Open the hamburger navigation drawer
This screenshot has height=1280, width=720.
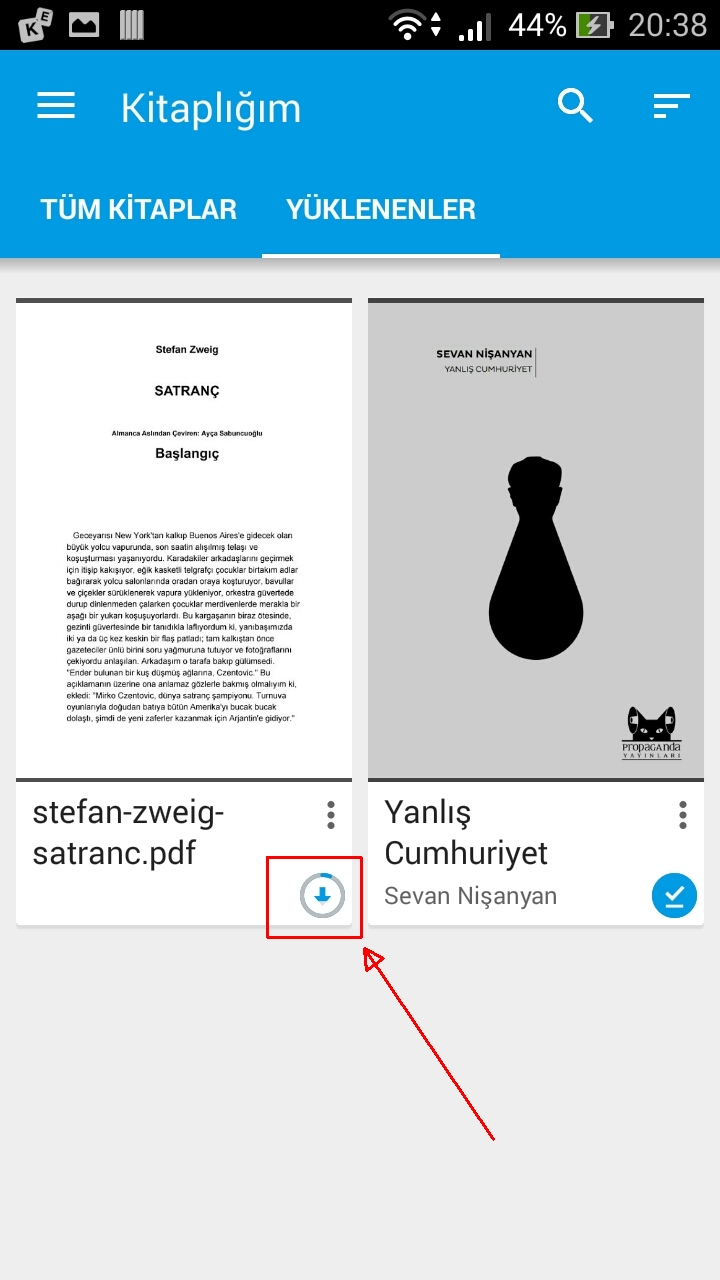pyautogui.click(x=56, y=106)
